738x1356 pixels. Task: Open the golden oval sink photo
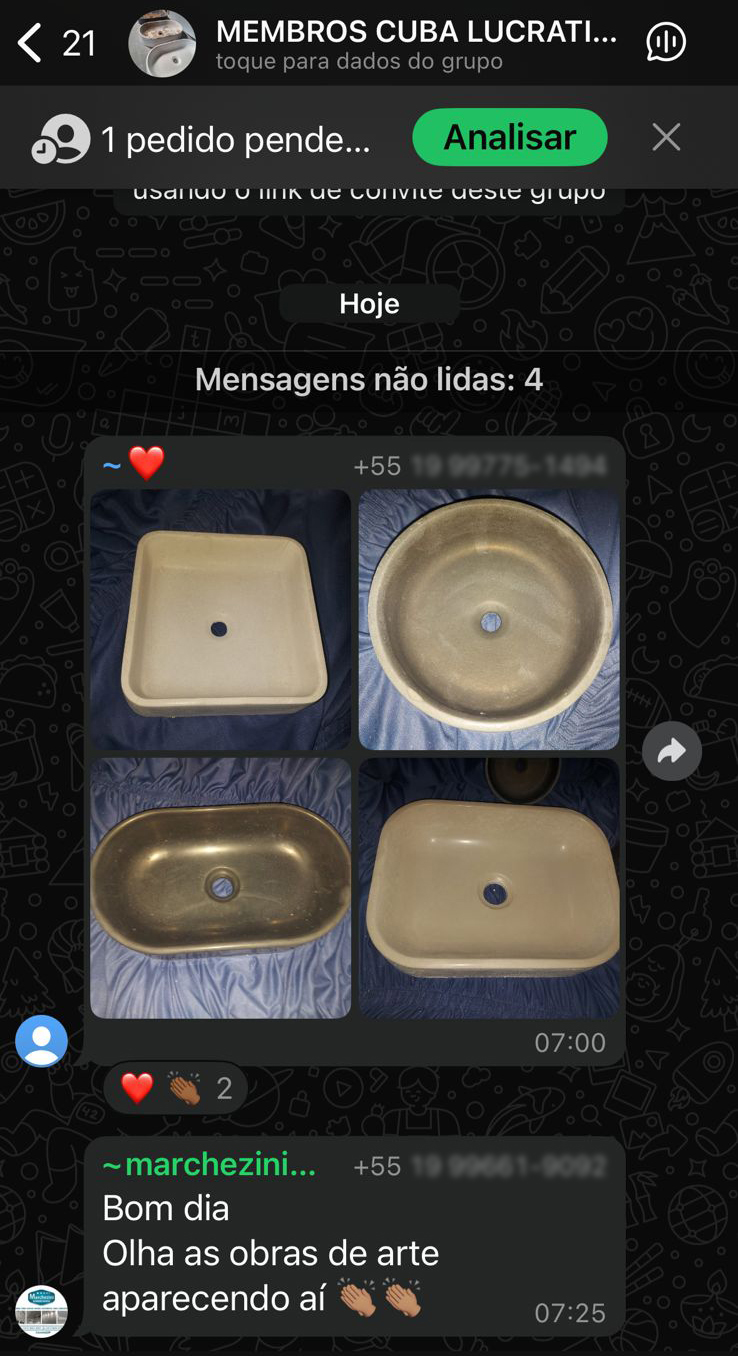(220, 888)
